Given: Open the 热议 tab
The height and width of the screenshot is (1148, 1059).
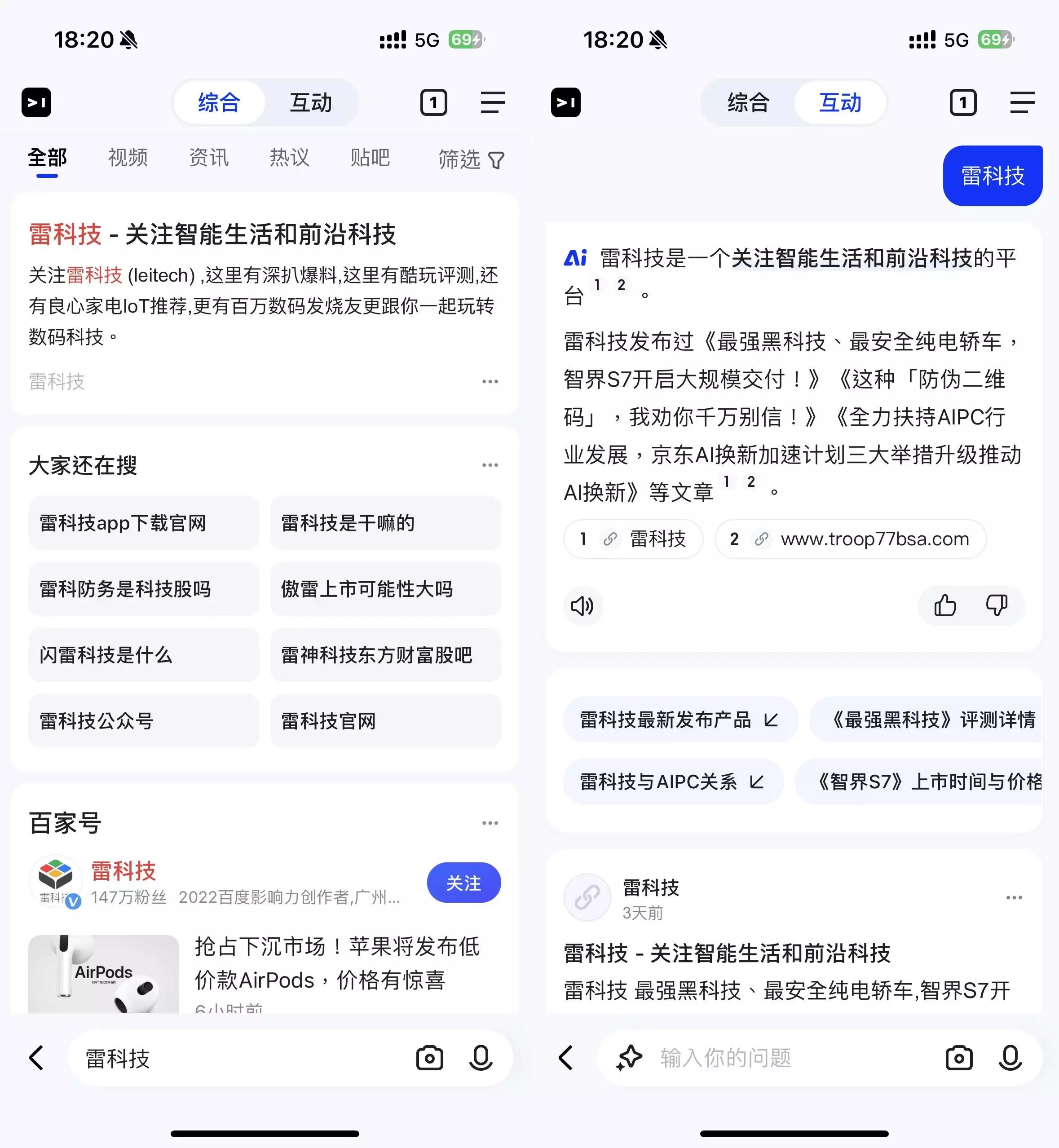Looking at the screenshot, I should pos(289,158).
